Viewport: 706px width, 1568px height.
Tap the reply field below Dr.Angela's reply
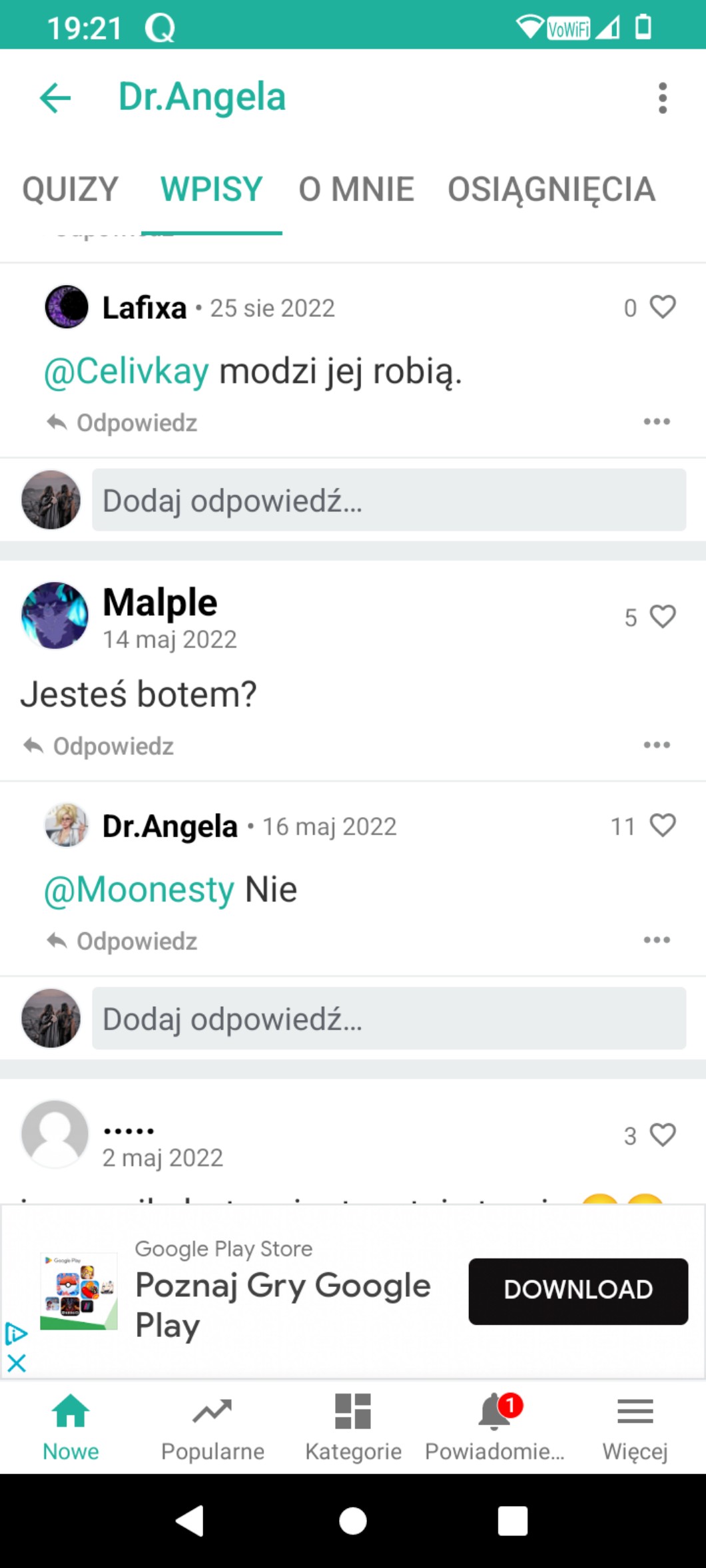click(389, 1019)
